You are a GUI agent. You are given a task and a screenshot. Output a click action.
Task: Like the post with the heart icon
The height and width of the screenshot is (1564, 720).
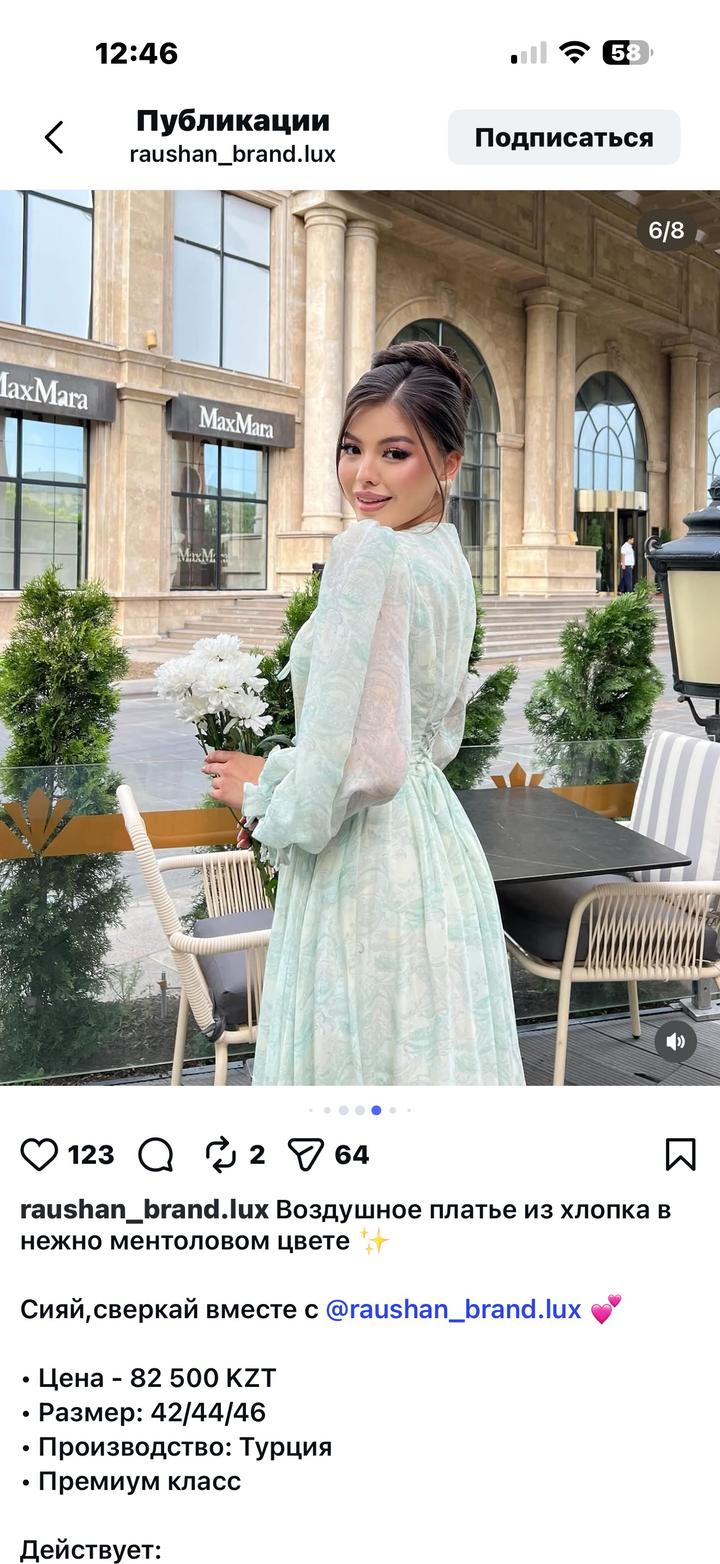pyautogui.click(x=39, y=1155)
